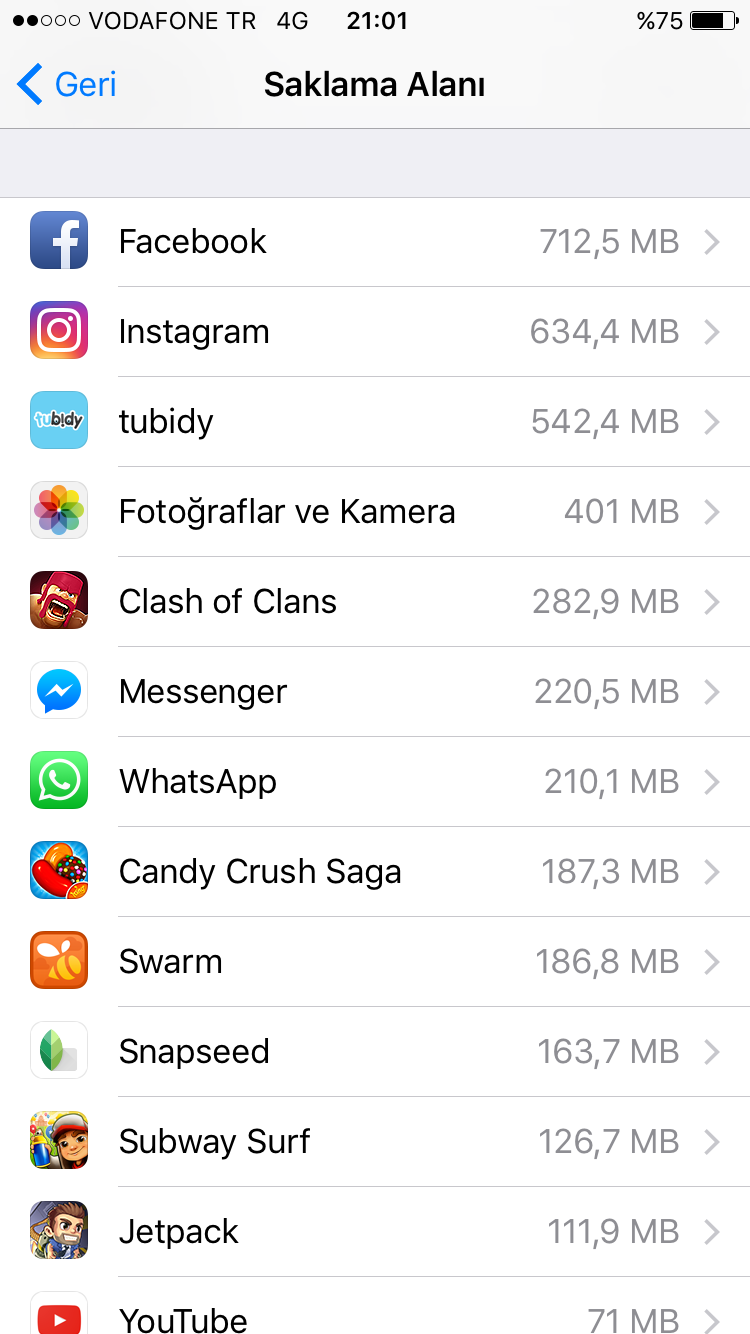
Task: Open the Candy Crush Saga row
Action: 375,872
